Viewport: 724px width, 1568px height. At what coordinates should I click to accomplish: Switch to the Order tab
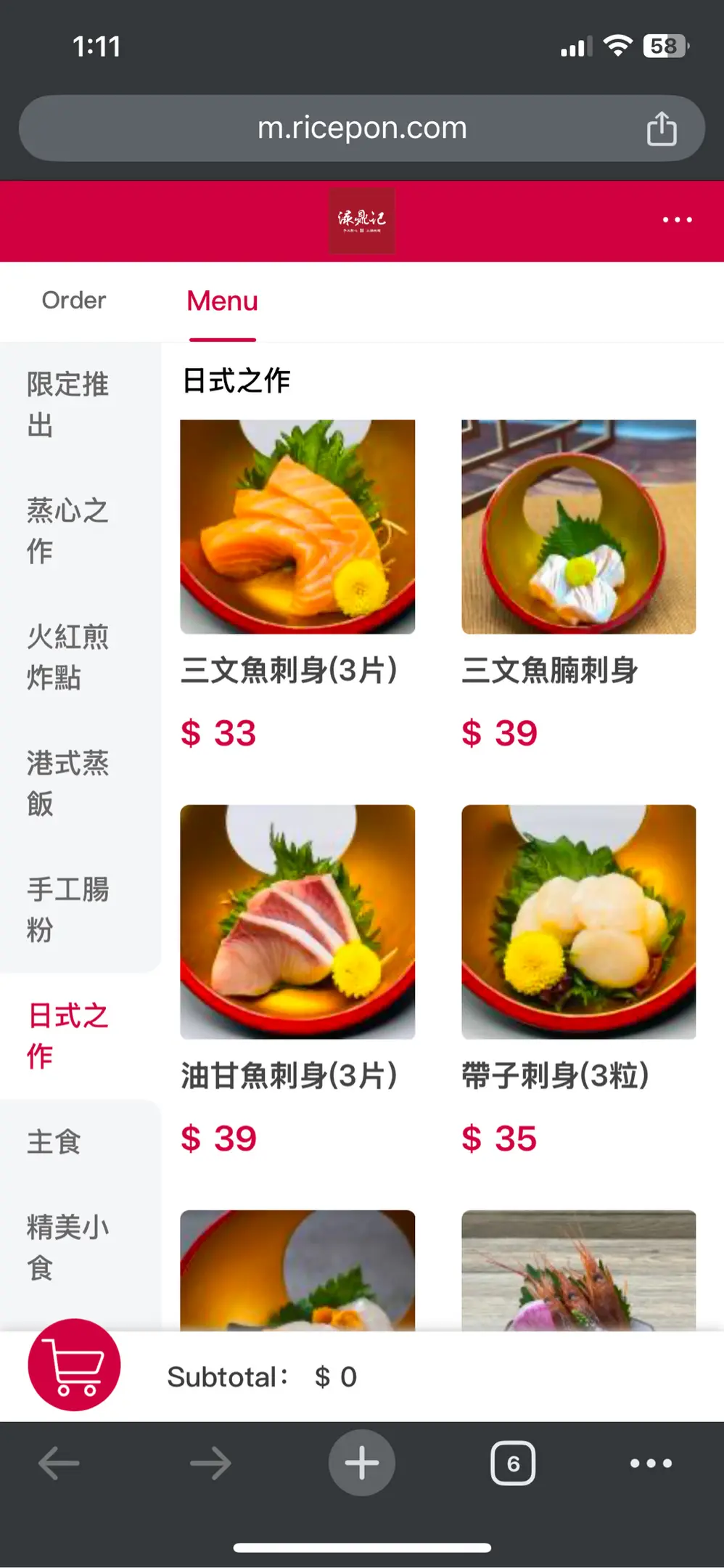[x=74, y=301]
